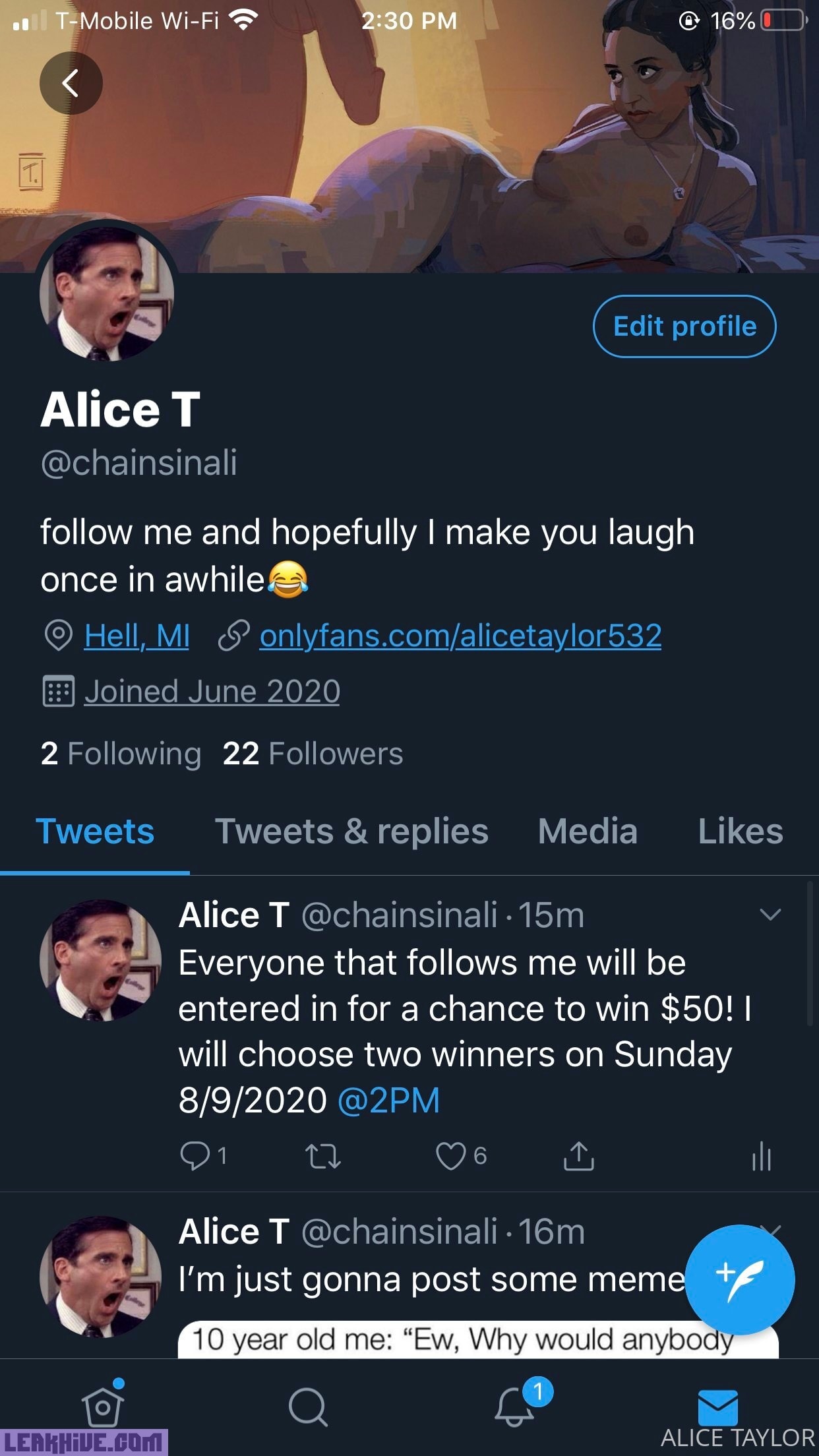Go back using the arrow button

[x=71, y=83]
